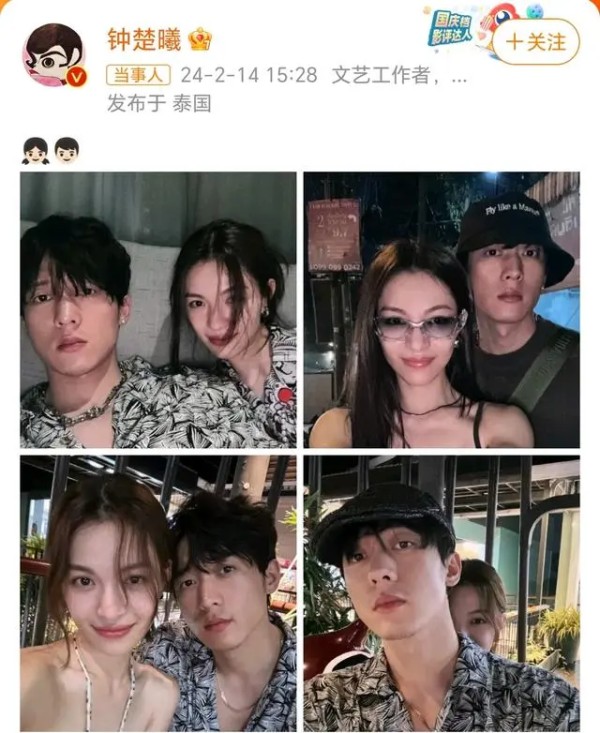View the night photo with sunglasses
This screenshot has width=600, height=733.
click(x=441, y=309)
